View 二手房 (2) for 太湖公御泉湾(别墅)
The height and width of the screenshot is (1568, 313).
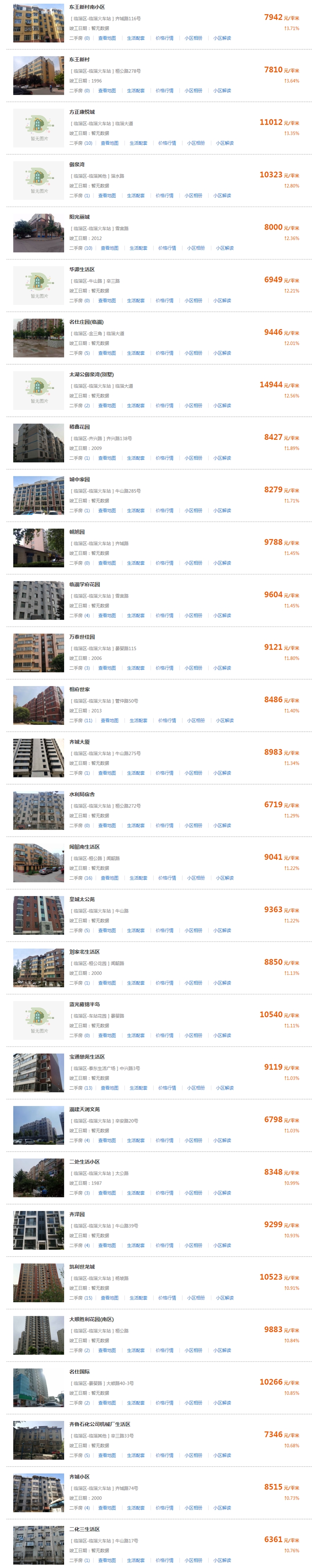[x=79, y=405]
